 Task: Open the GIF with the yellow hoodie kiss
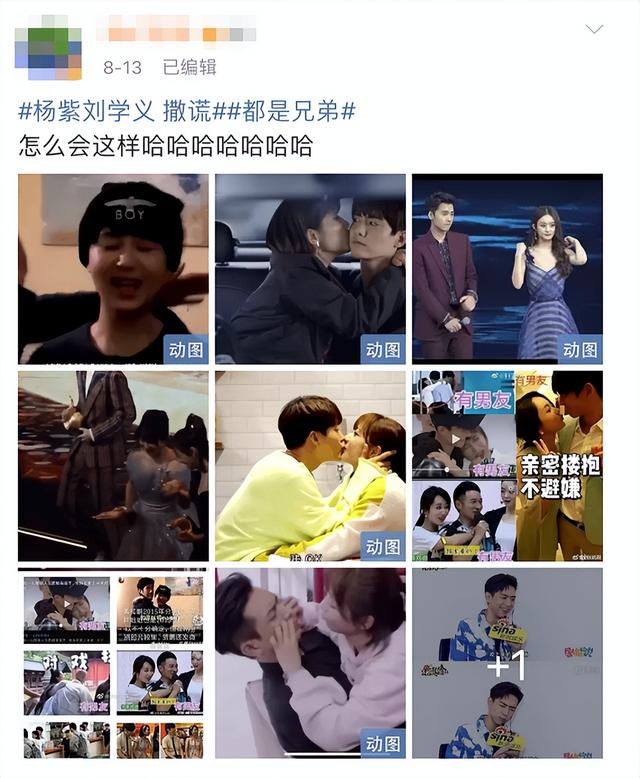310,465
